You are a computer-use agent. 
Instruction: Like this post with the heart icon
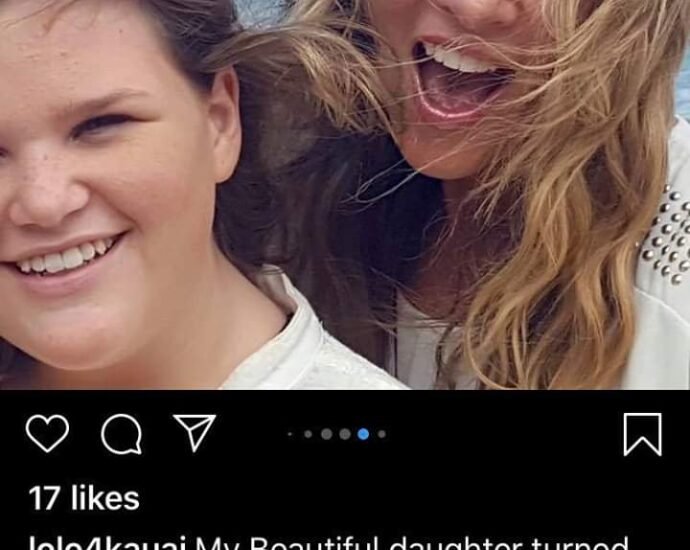tap(47, 434)
